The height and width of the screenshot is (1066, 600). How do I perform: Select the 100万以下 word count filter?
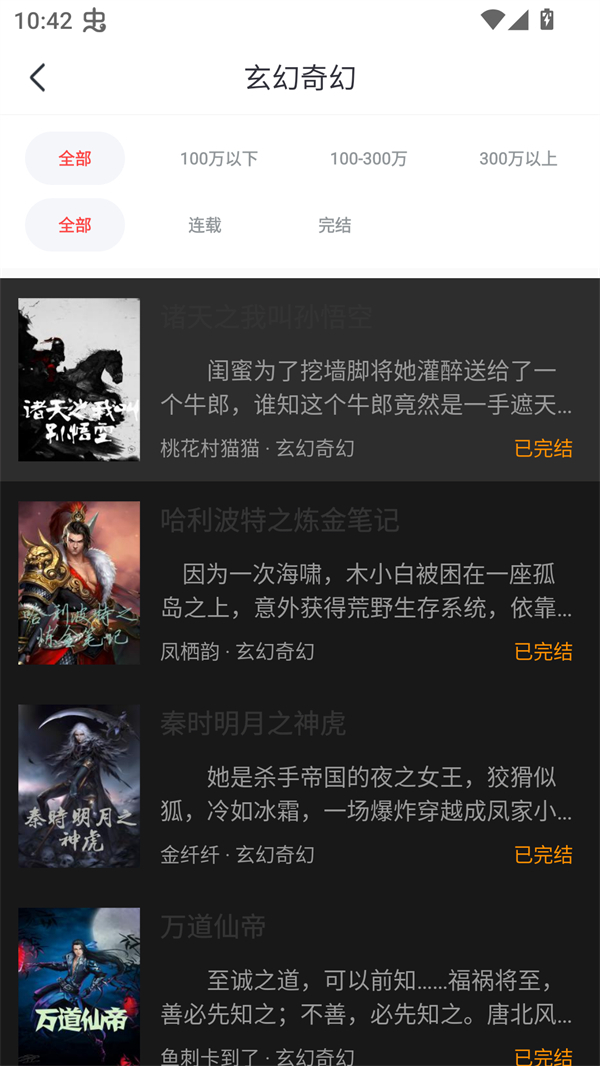219,159
